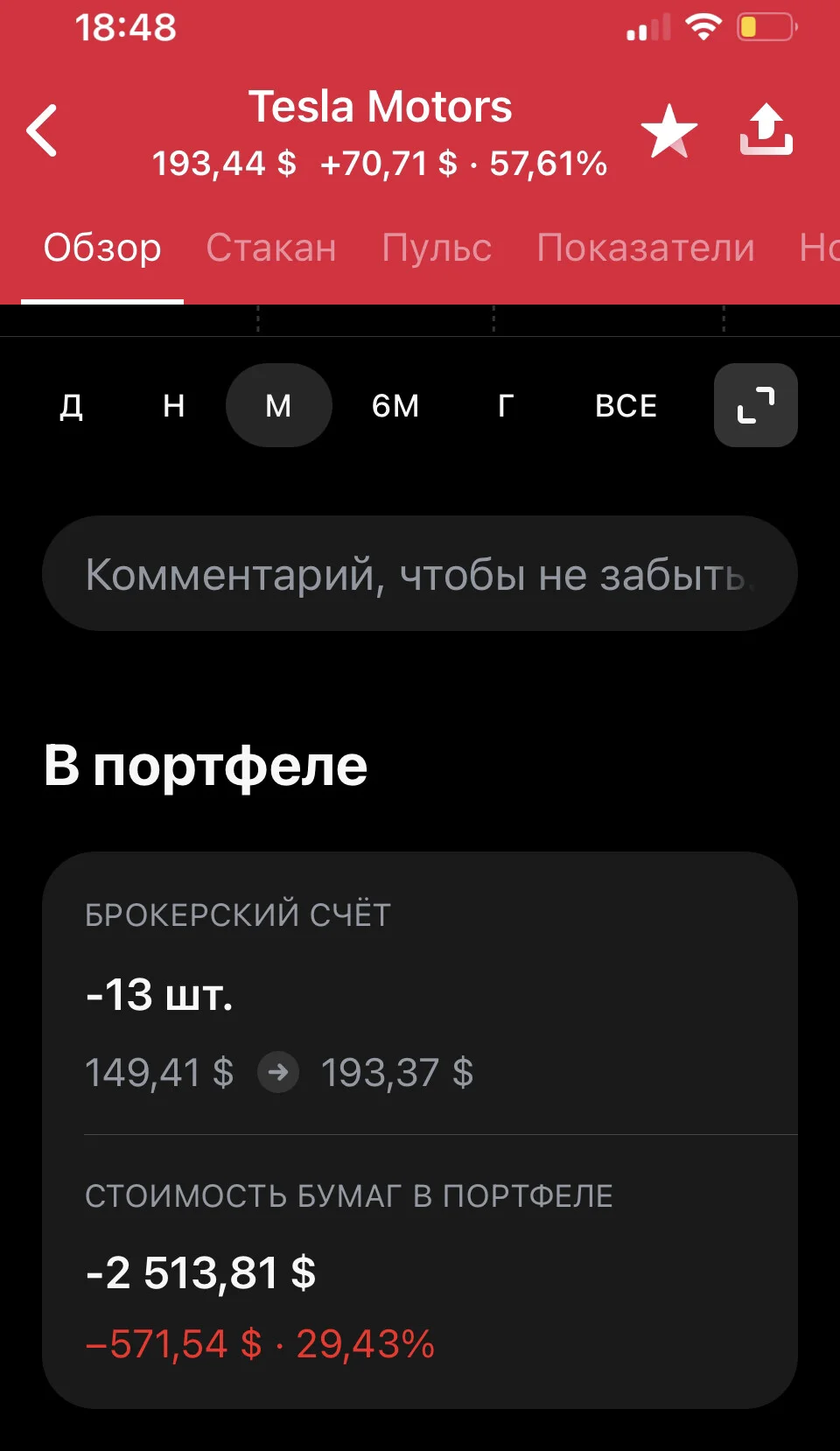Open the Пульс tab
This screenshot has width=840, height=1451.
pyautogui.click(x=437, y=248)
